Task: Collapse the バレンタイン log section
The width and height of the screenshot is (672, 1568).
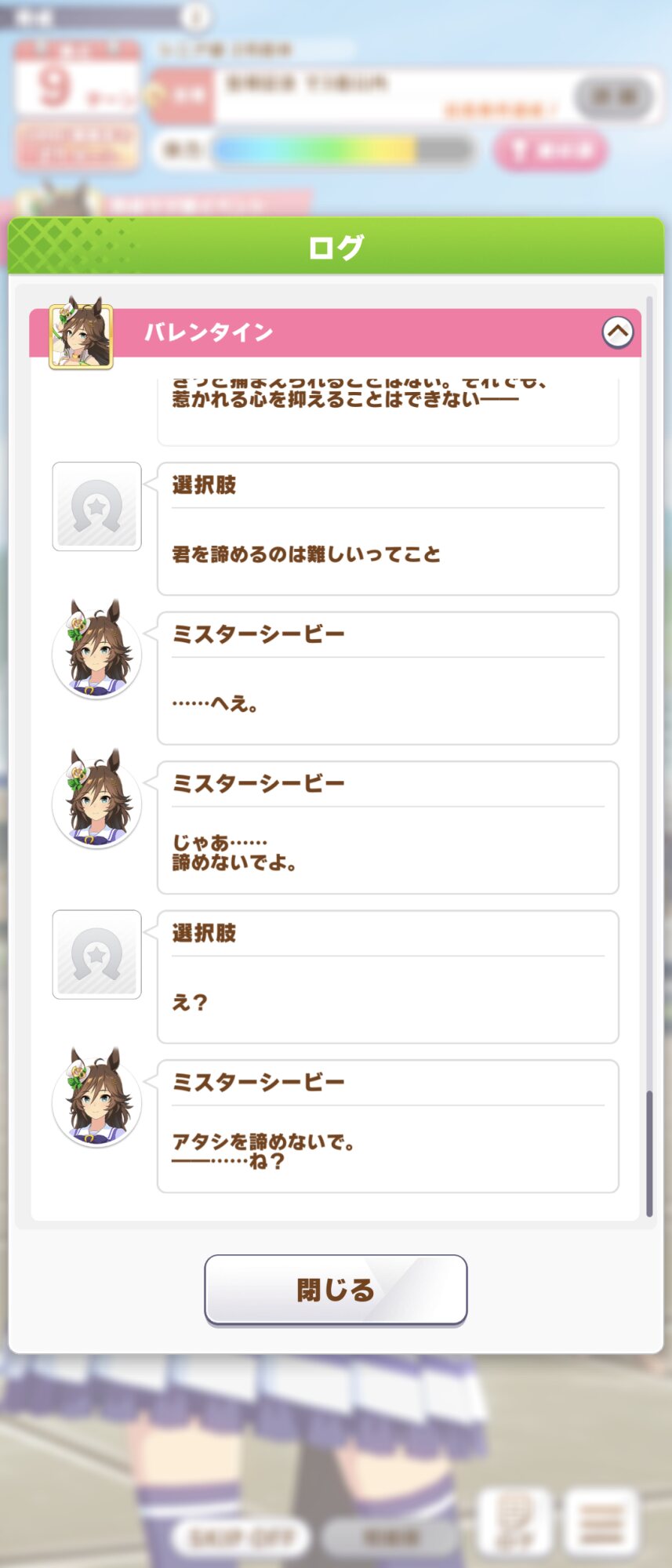Action: pos(617,332)
